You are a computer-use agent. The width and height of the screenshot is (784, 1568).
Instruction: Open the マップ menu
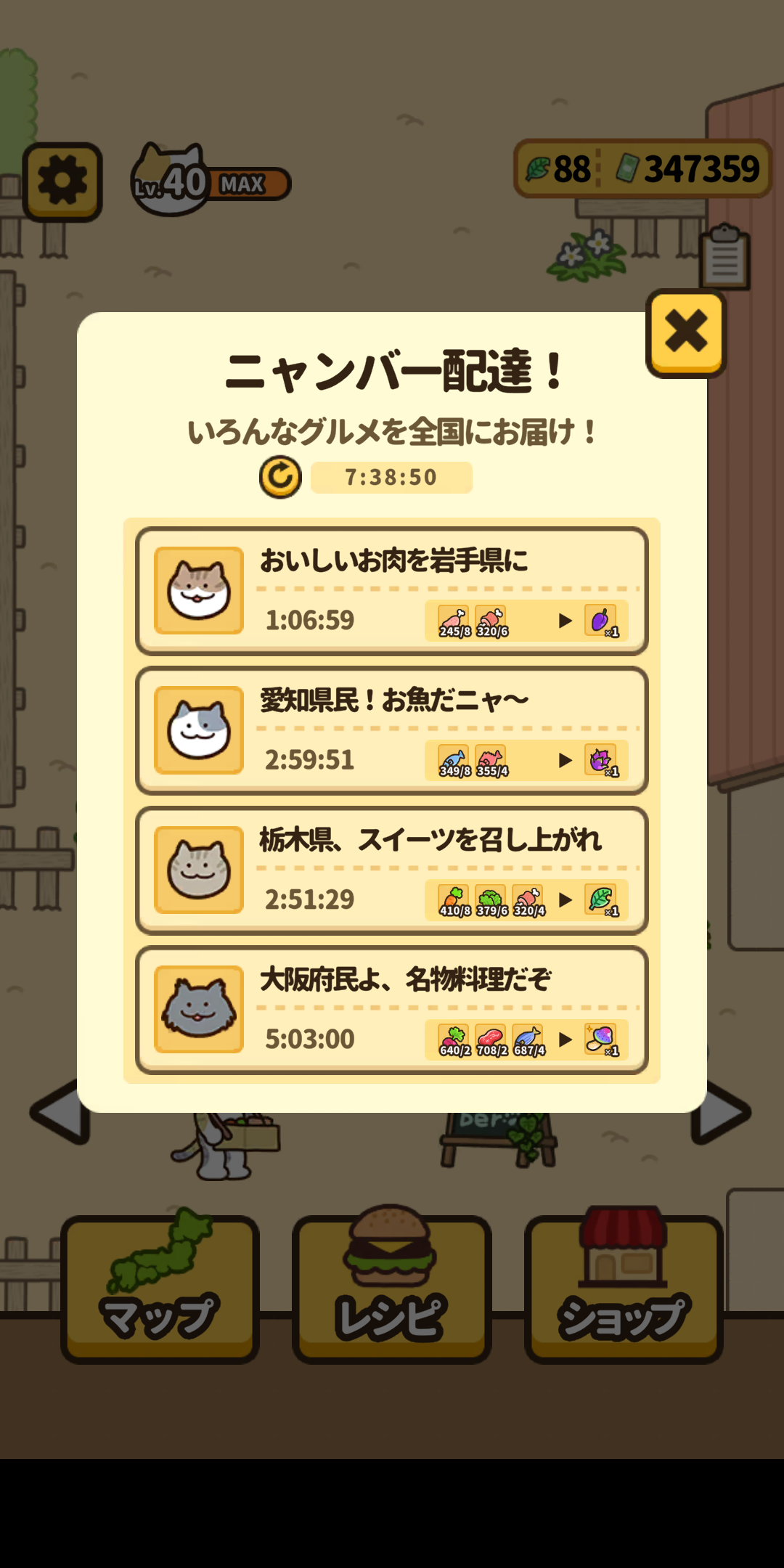[x=160, y=1289]
